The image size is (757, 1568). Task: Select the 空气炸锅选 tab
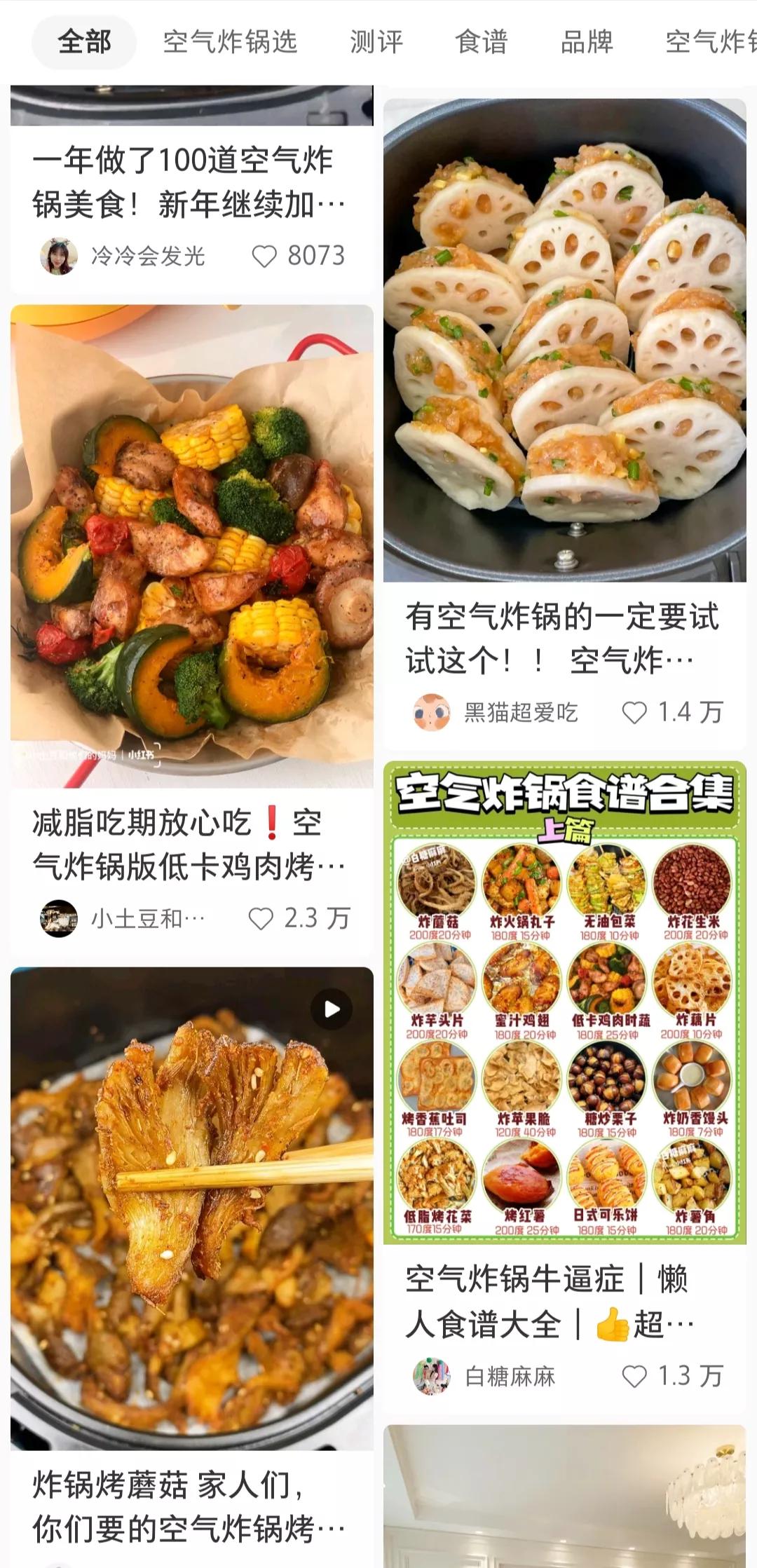point(230,42)
